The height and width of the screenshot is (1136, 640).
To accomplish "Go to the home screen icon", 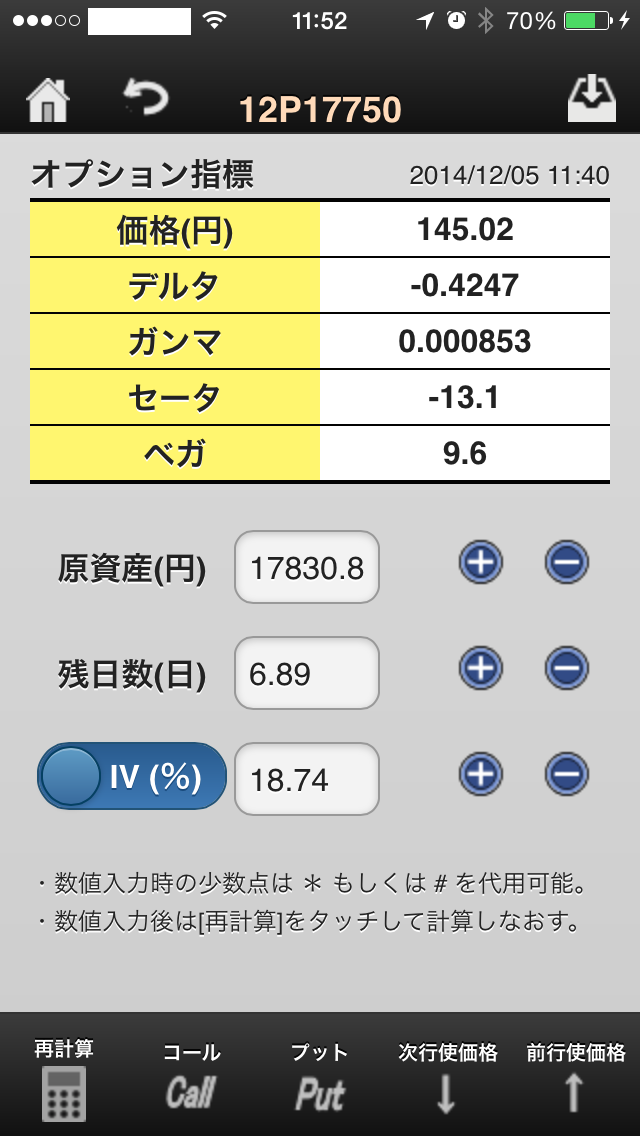I will point(49,99).
